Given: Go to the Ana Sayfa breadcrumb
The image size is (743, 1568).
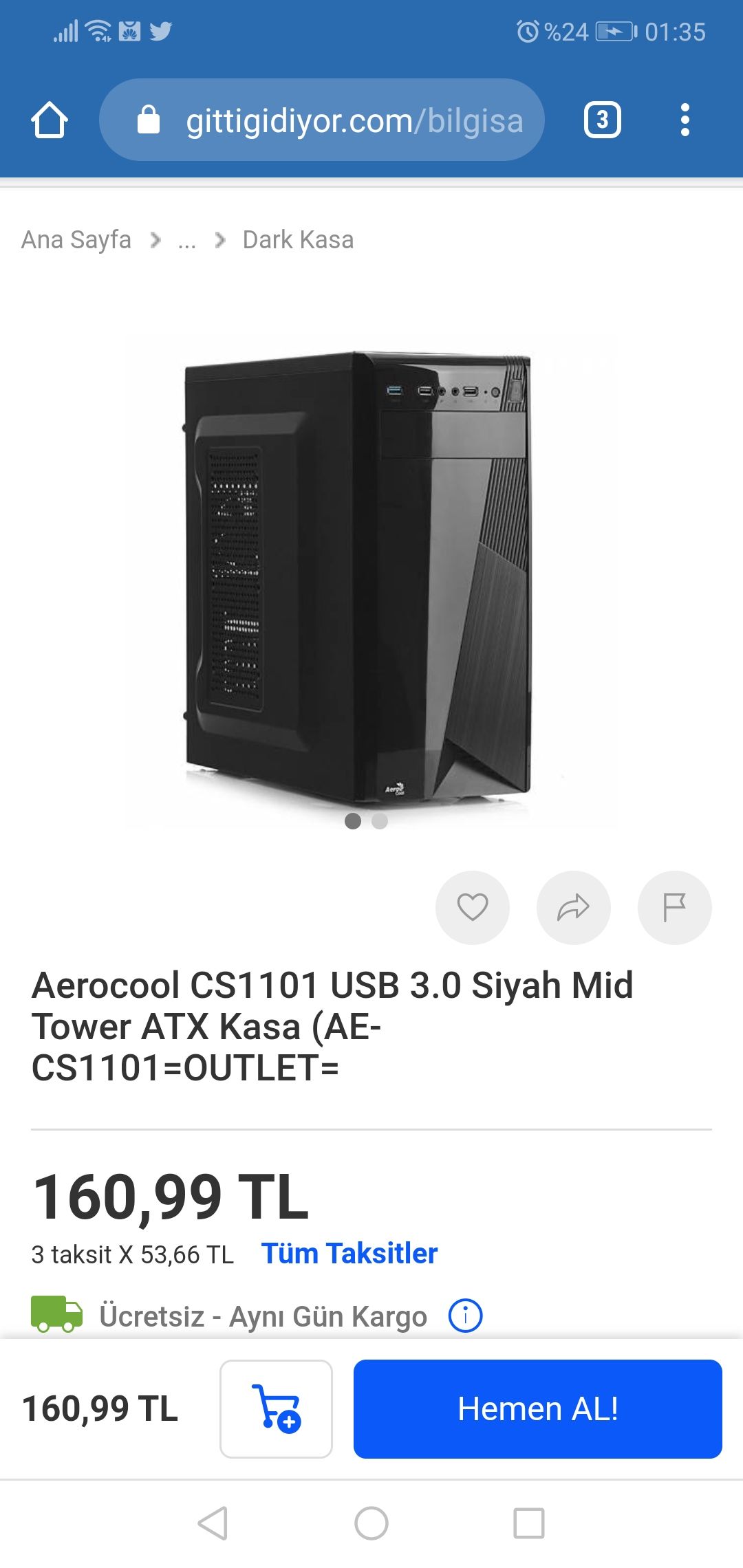Looking at the screenshot, I should pyautogui.click(x=76, y=240).
